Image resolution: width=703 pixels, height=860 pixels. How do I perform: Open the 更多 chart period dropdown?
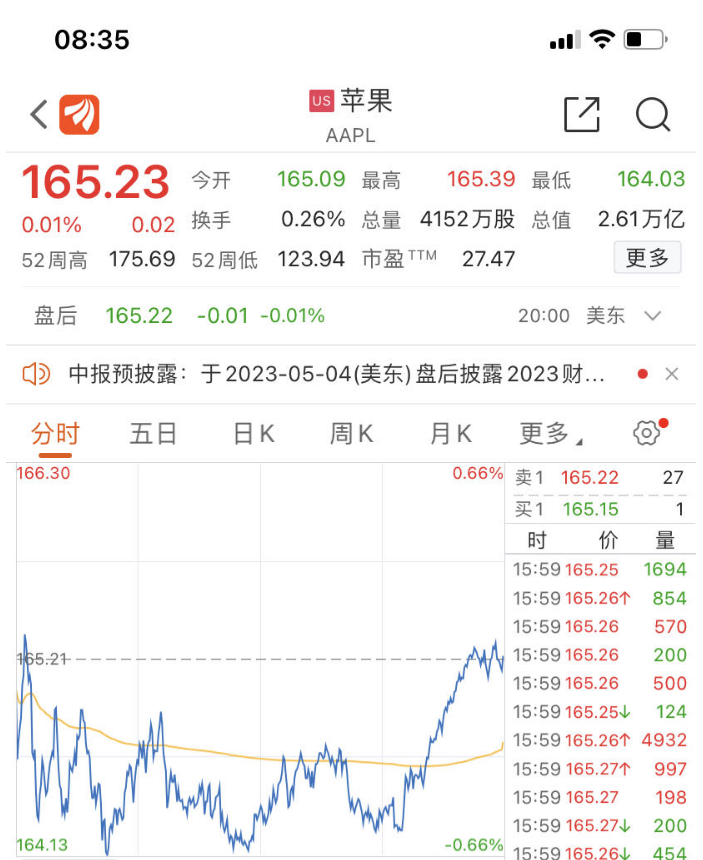point(549,434)
